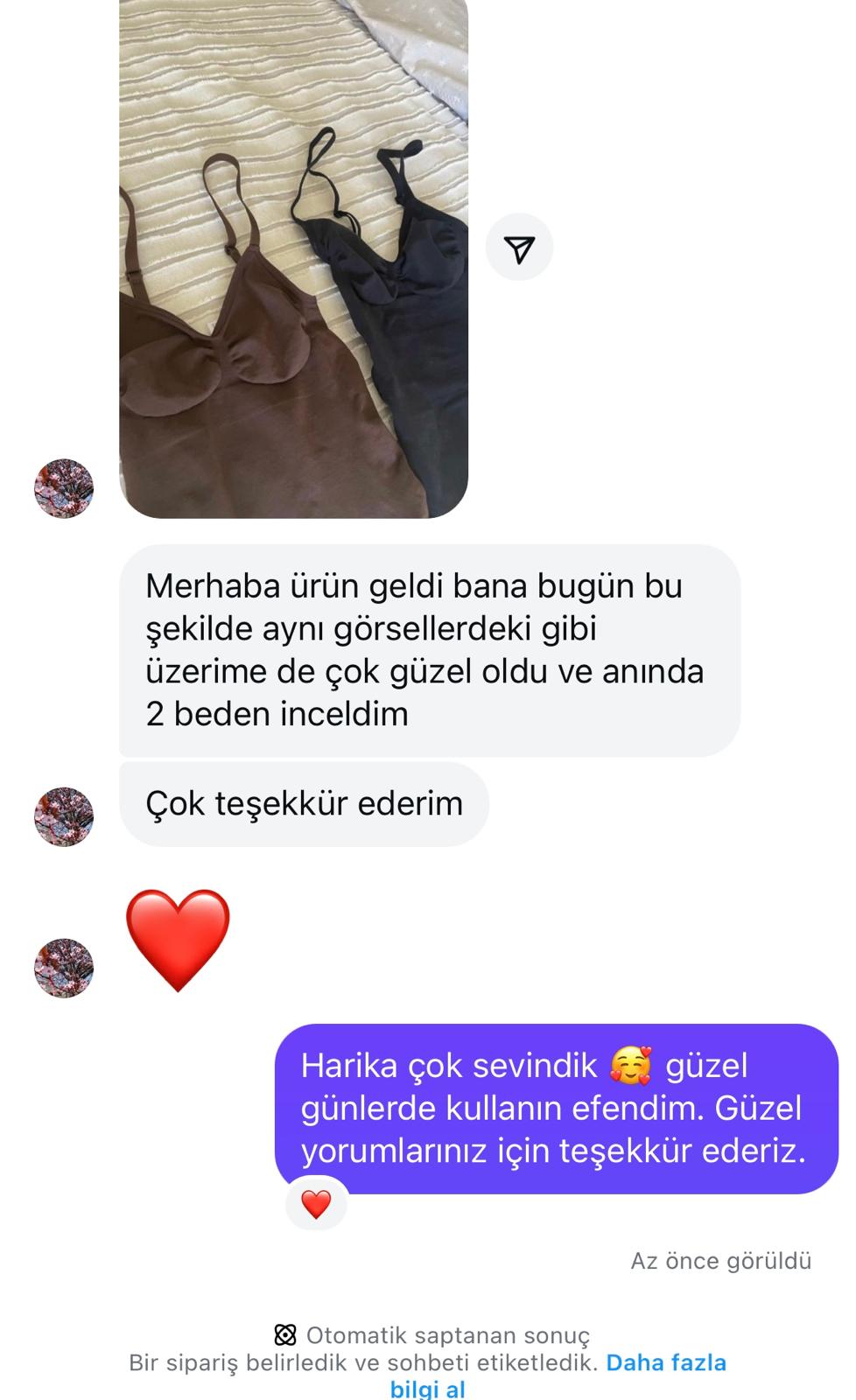This screenshot has height=1400, width=856.
Task: Open 'Daha fazla bilgi al' link
Action: pos(665,1363)
